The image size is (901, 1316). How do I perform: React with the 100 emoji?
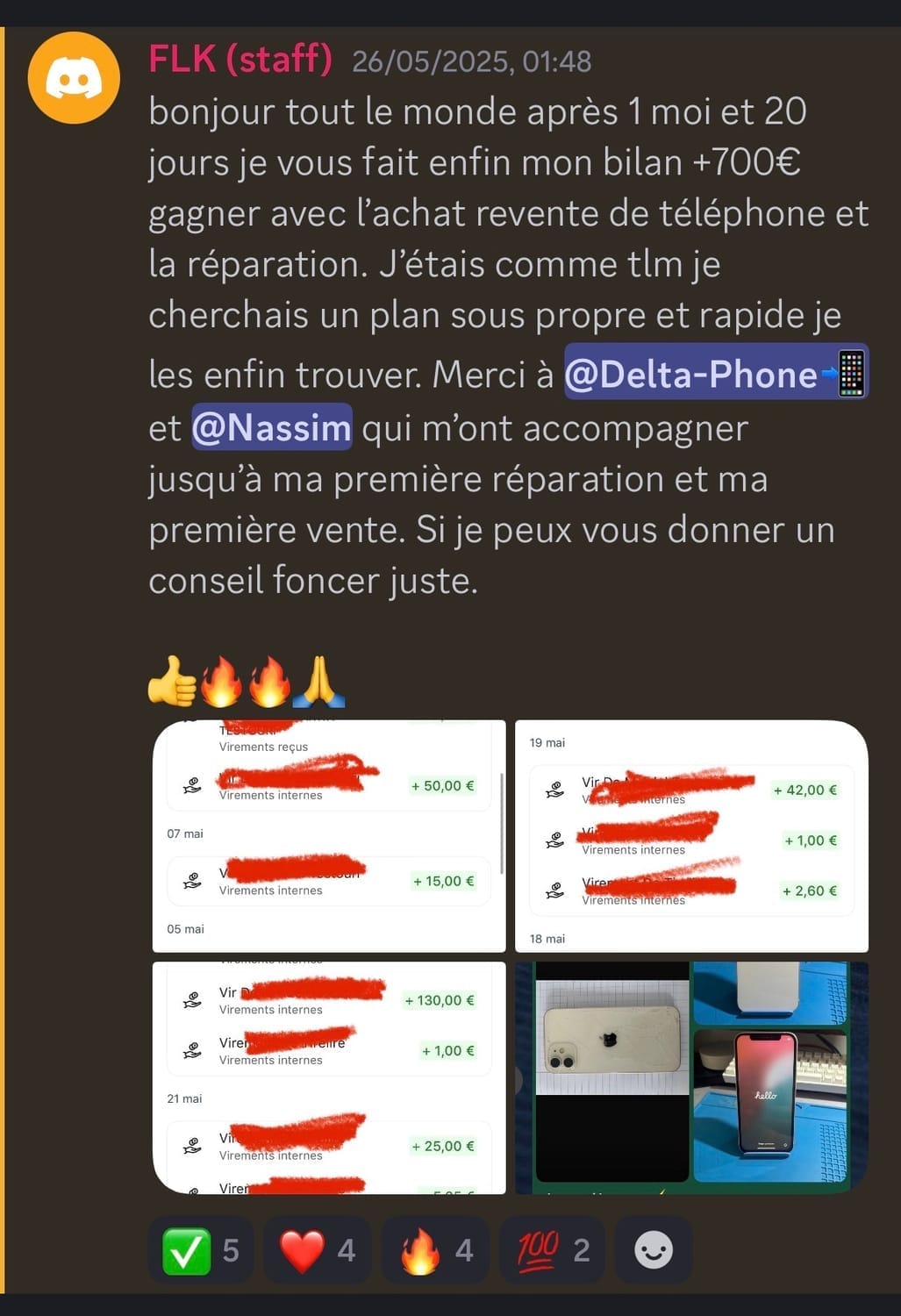pyautogui.click(x=552, y=1250)
